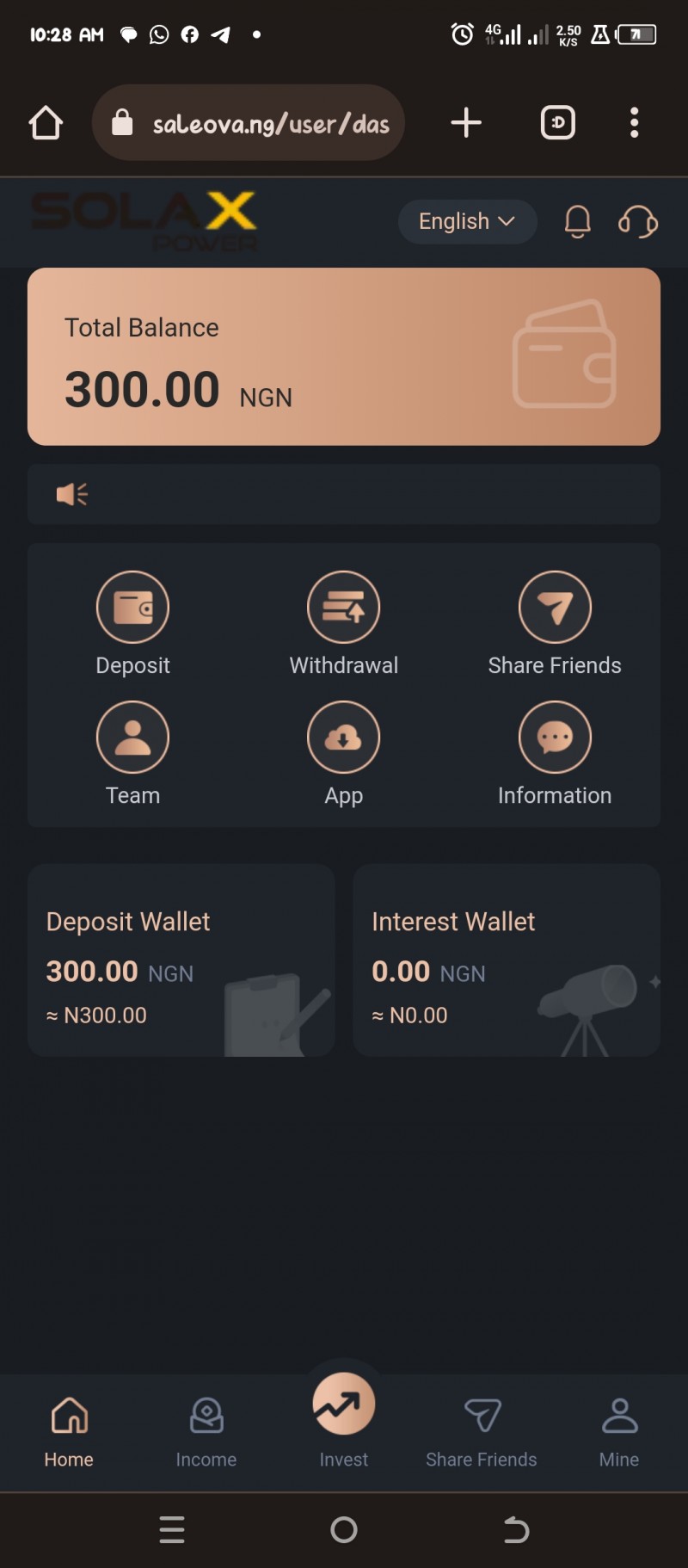Switch to the Mine tab

(619, 1432)
